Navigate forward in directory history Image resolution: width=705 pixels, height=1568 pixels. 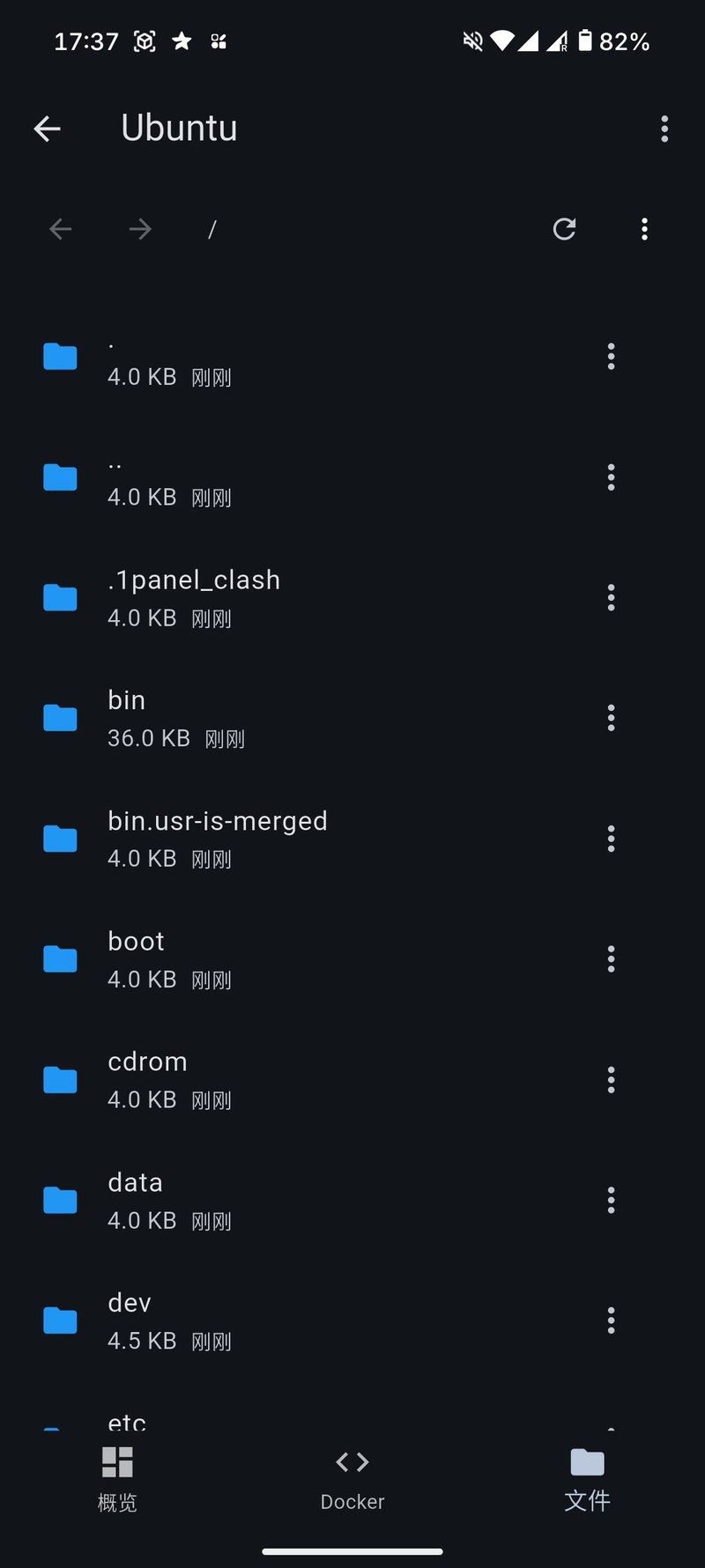[x=140, y=229]
